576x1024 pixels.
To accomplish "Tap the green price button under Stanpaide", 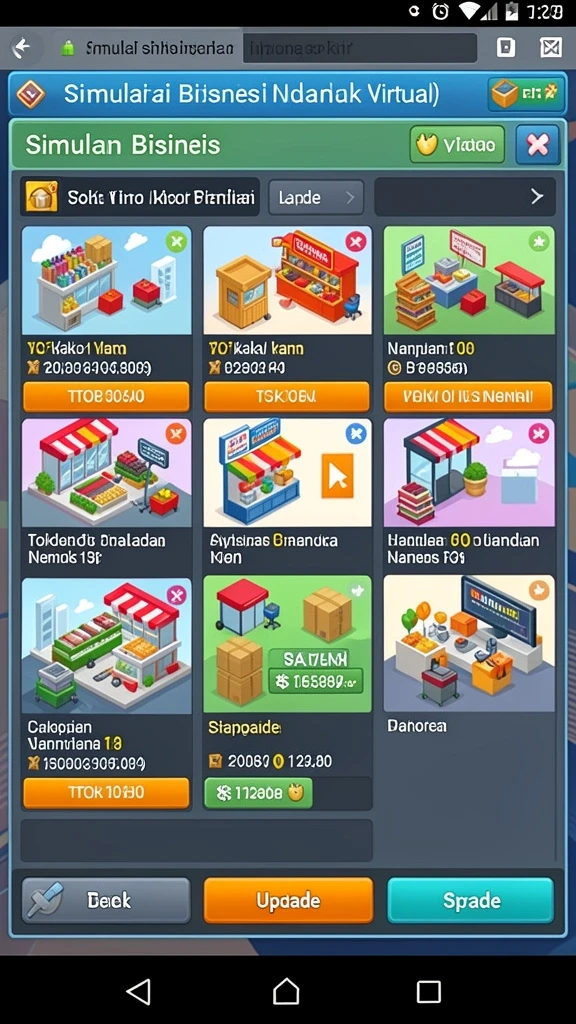I will click(259, 793).
